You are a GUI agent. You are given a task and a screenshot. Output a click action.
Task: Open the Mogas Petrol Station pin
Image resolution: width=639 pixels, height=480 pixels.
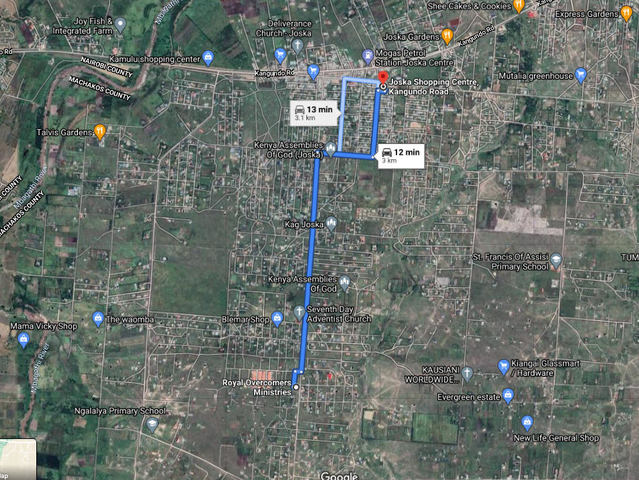coord(368,55)
